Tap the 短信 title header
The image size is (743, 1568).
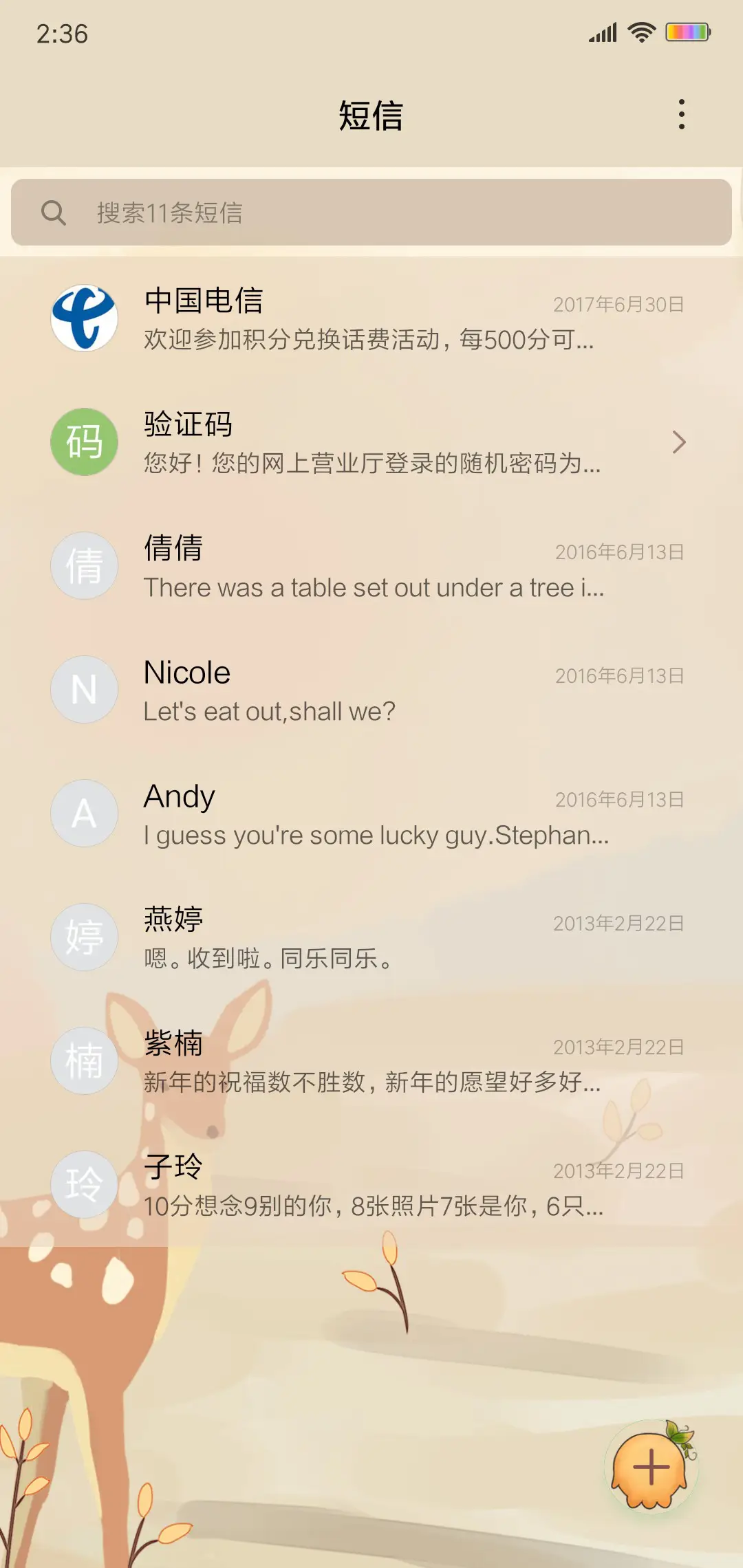(x=371, y=117)
